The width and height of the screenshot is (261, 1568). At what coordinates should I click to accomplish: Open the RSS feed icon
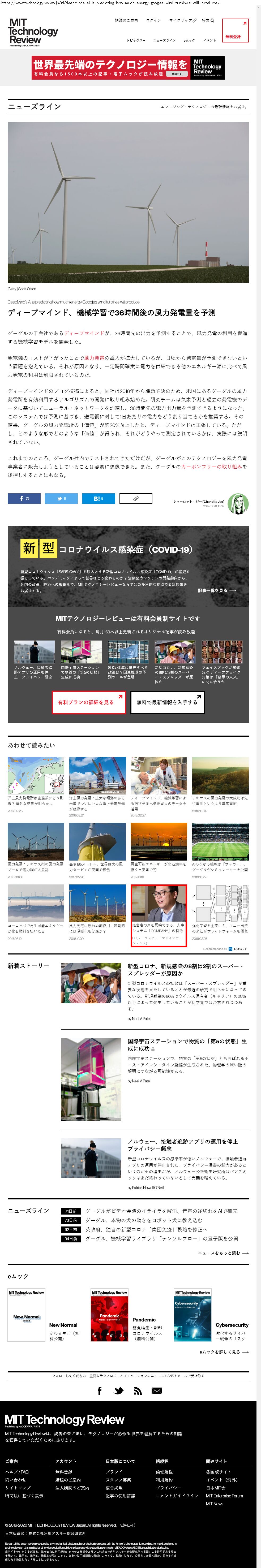tap(138, 1390)
